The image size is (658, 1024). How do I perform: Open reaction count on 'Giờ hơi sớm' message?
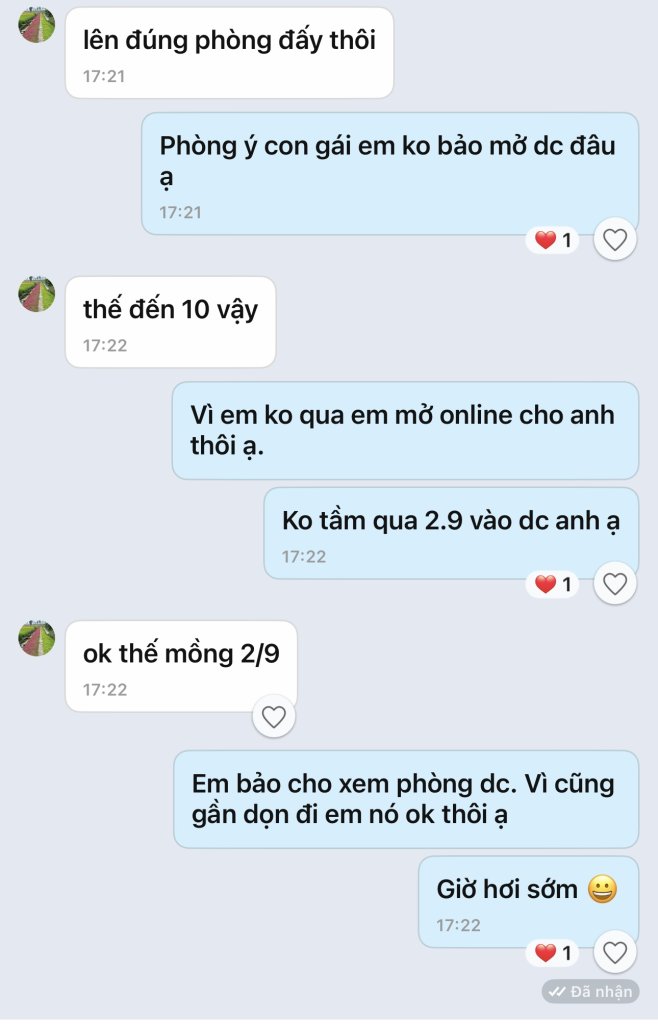pyautogui.click(x=553, y=952)
